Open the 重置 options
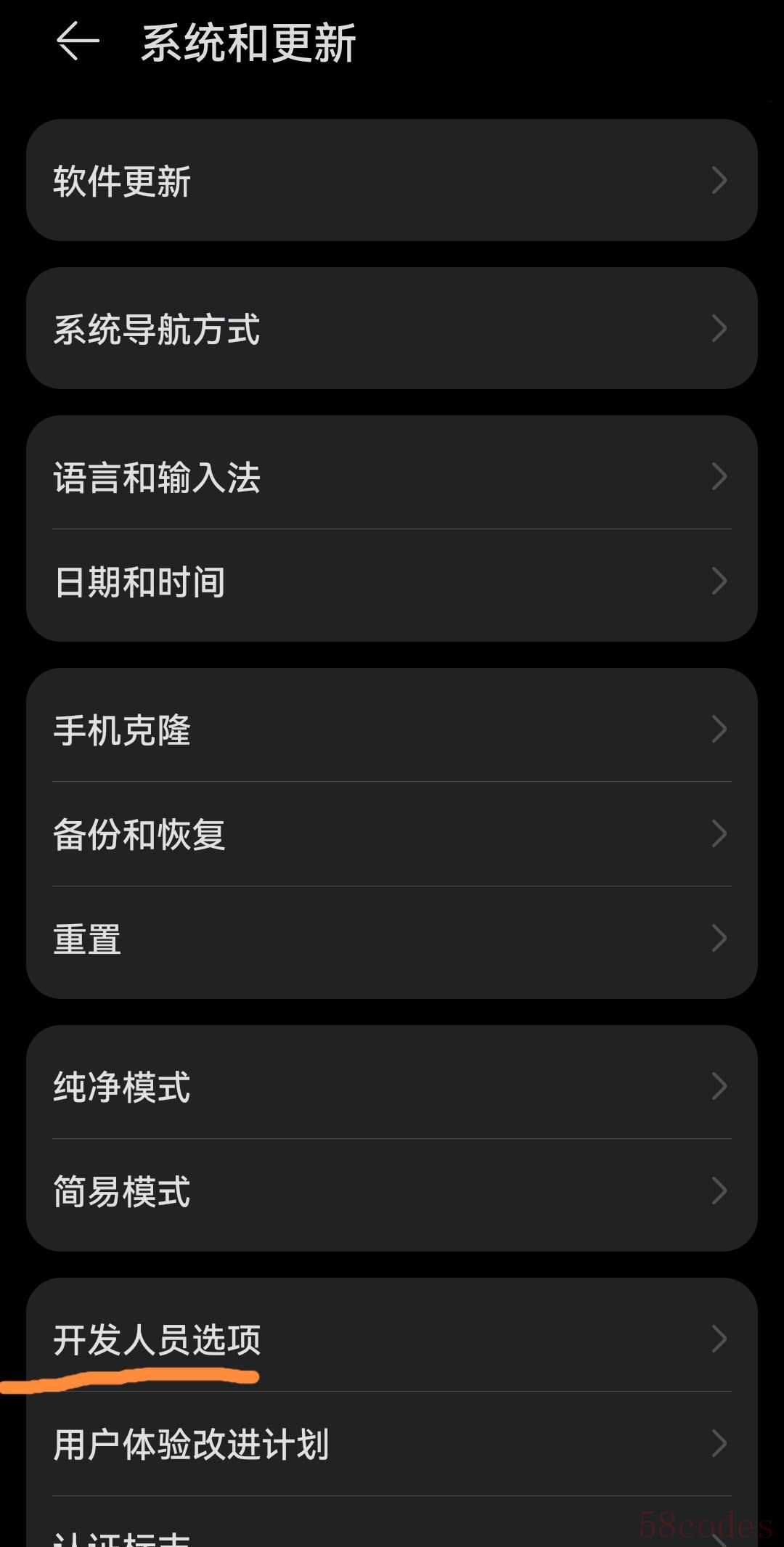The height and width of the screenshot is (1547, 784). tap(392, 939)
